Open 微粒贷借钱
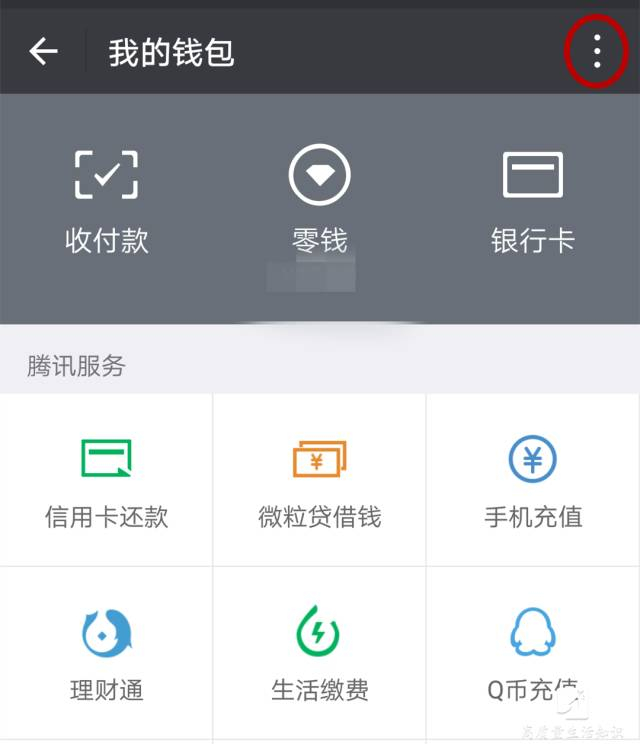The height and width of the screenshot is (744, 640). pos(320,481)
